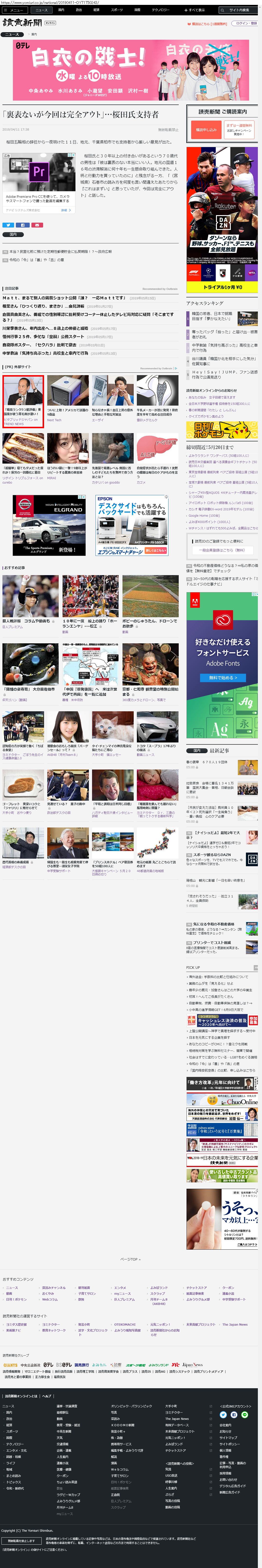Open the Ｍａｔｔ別人の関係ショット article link
The height and width of the screenshot is (1568, 262).
point(63,298)
